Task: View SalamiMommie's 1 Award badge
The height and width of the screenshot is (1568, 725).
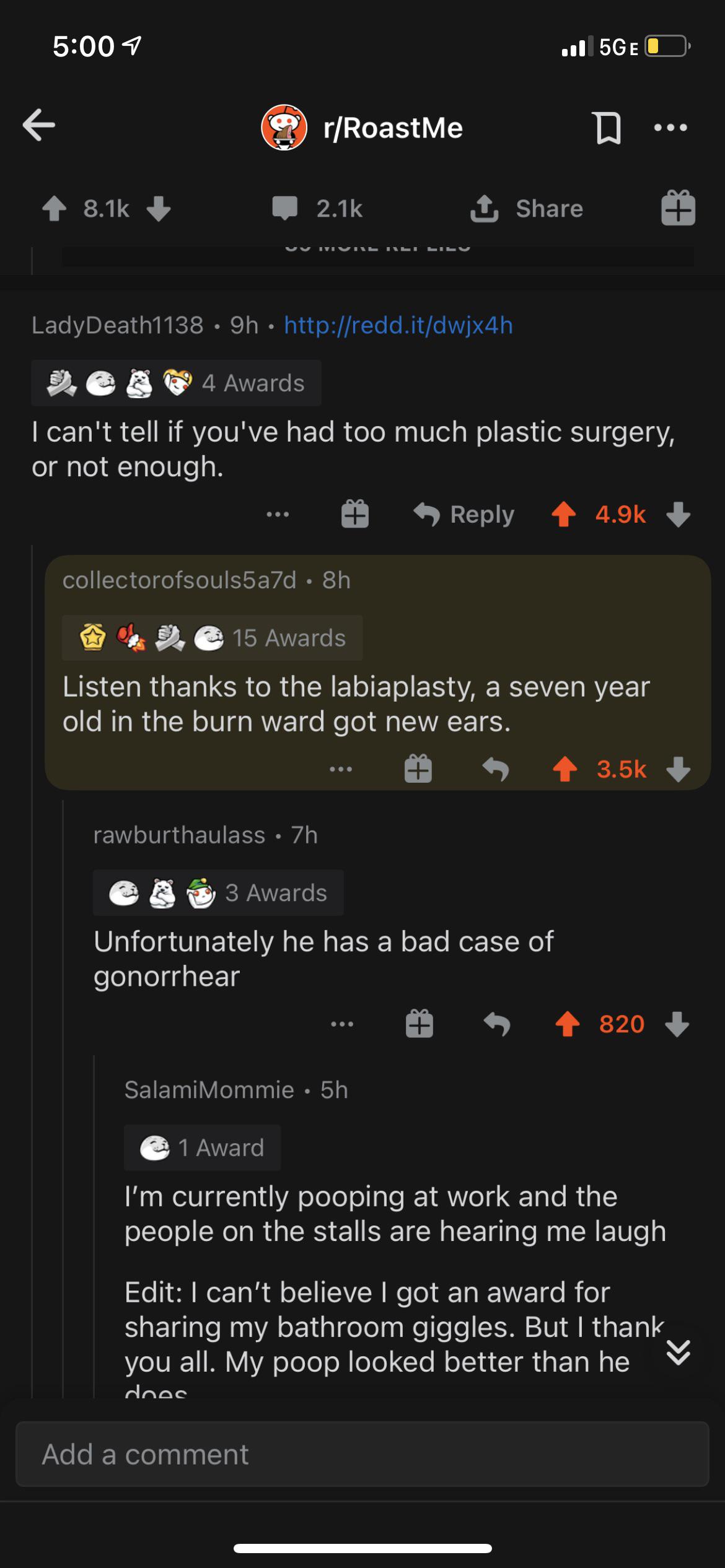Action: [202, 1148]
